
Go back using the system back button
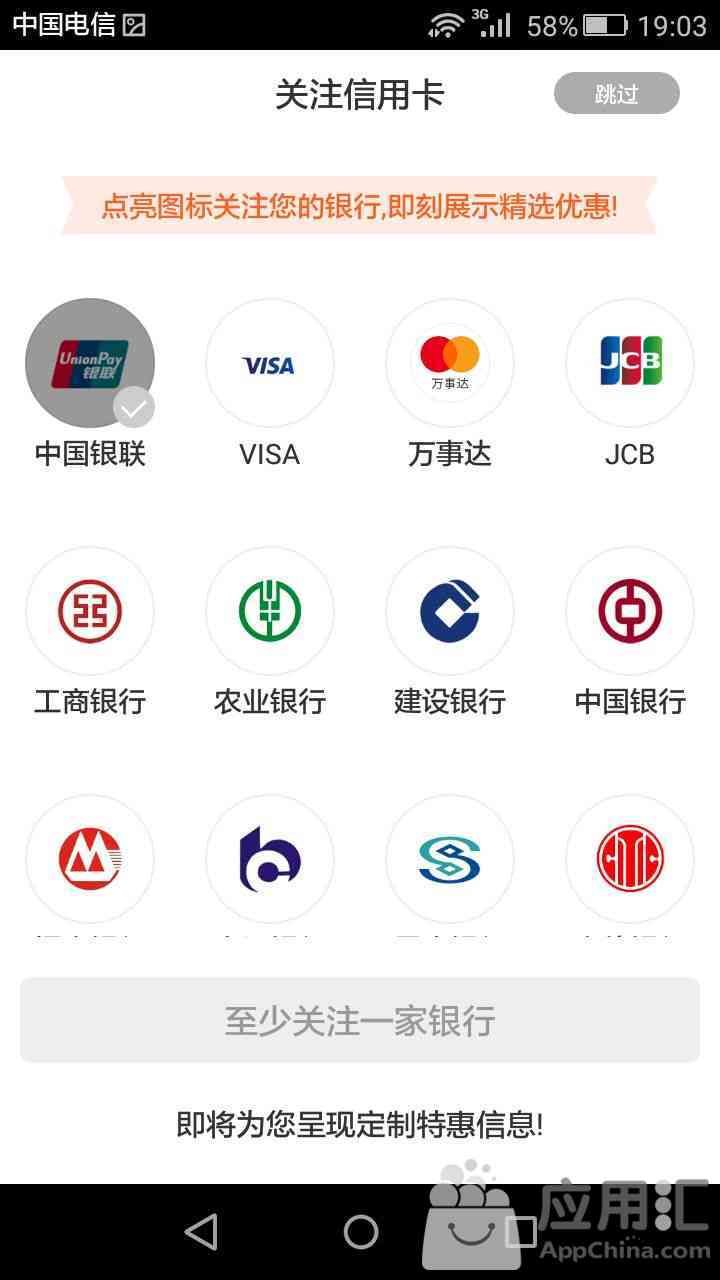coord(201,1232)
